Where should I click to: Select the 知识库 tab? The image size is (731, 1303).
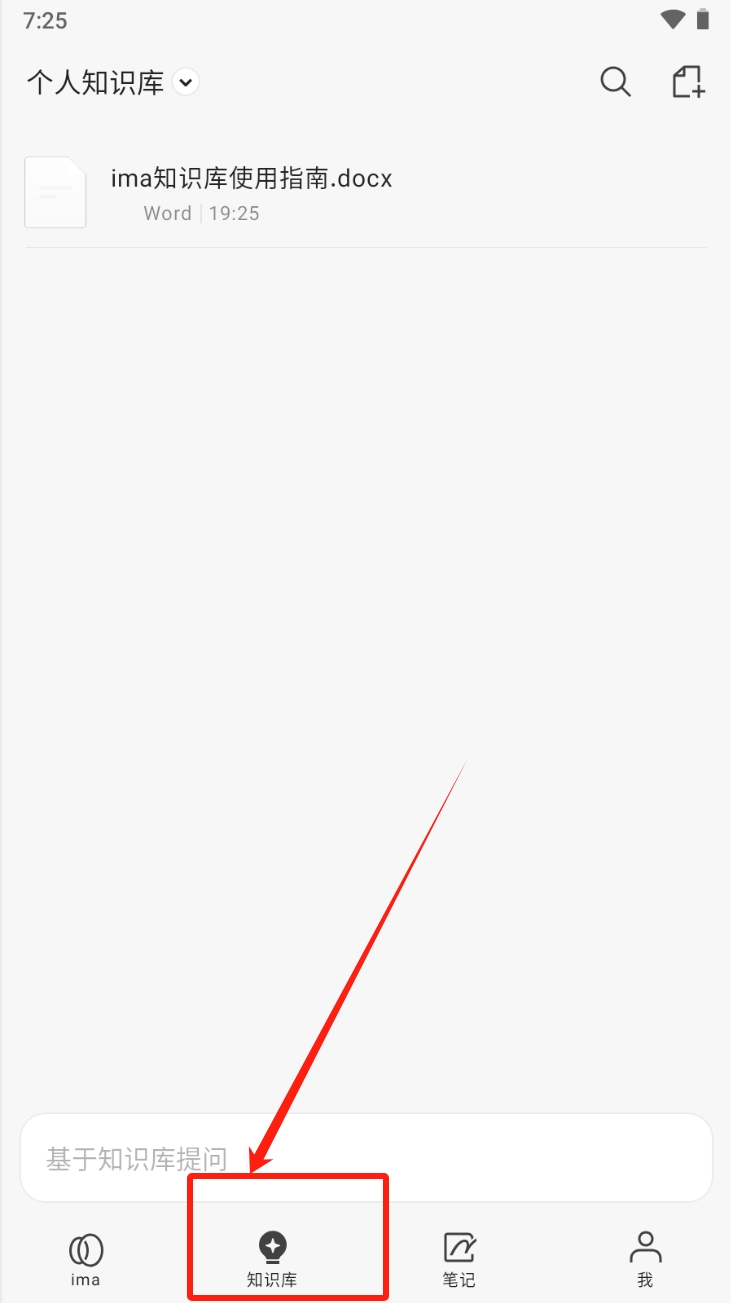272,1259
